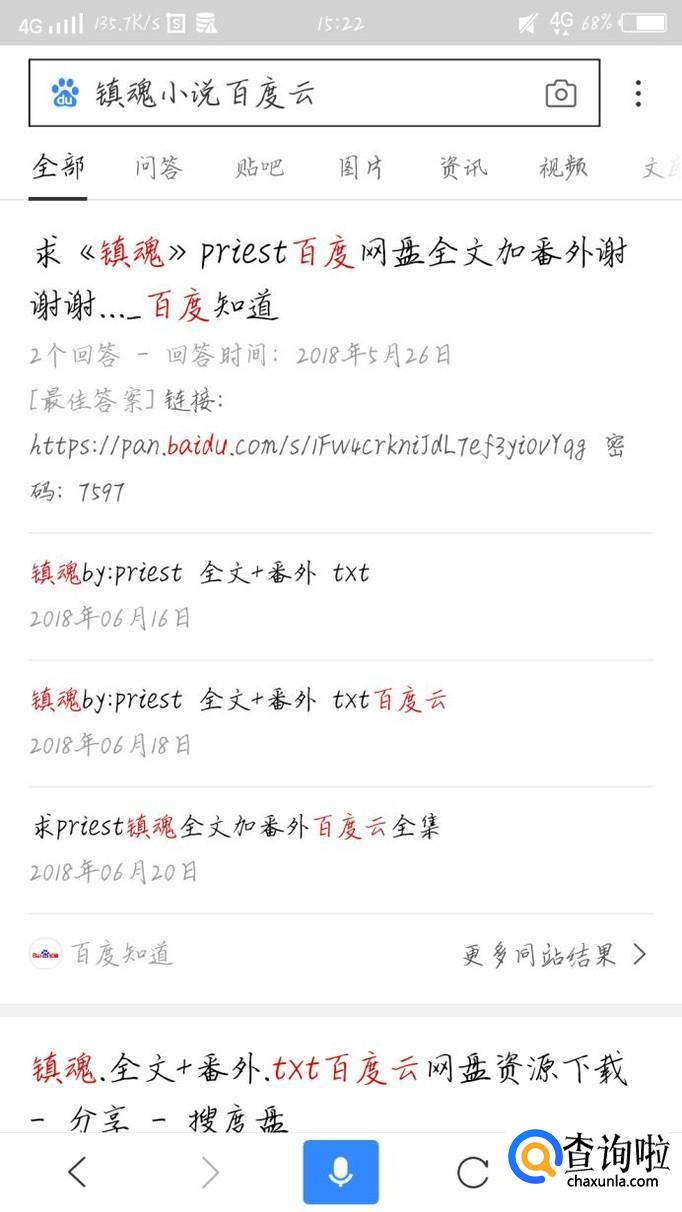
Task: Switch to the 图片 tab
Action: [361, 167]
